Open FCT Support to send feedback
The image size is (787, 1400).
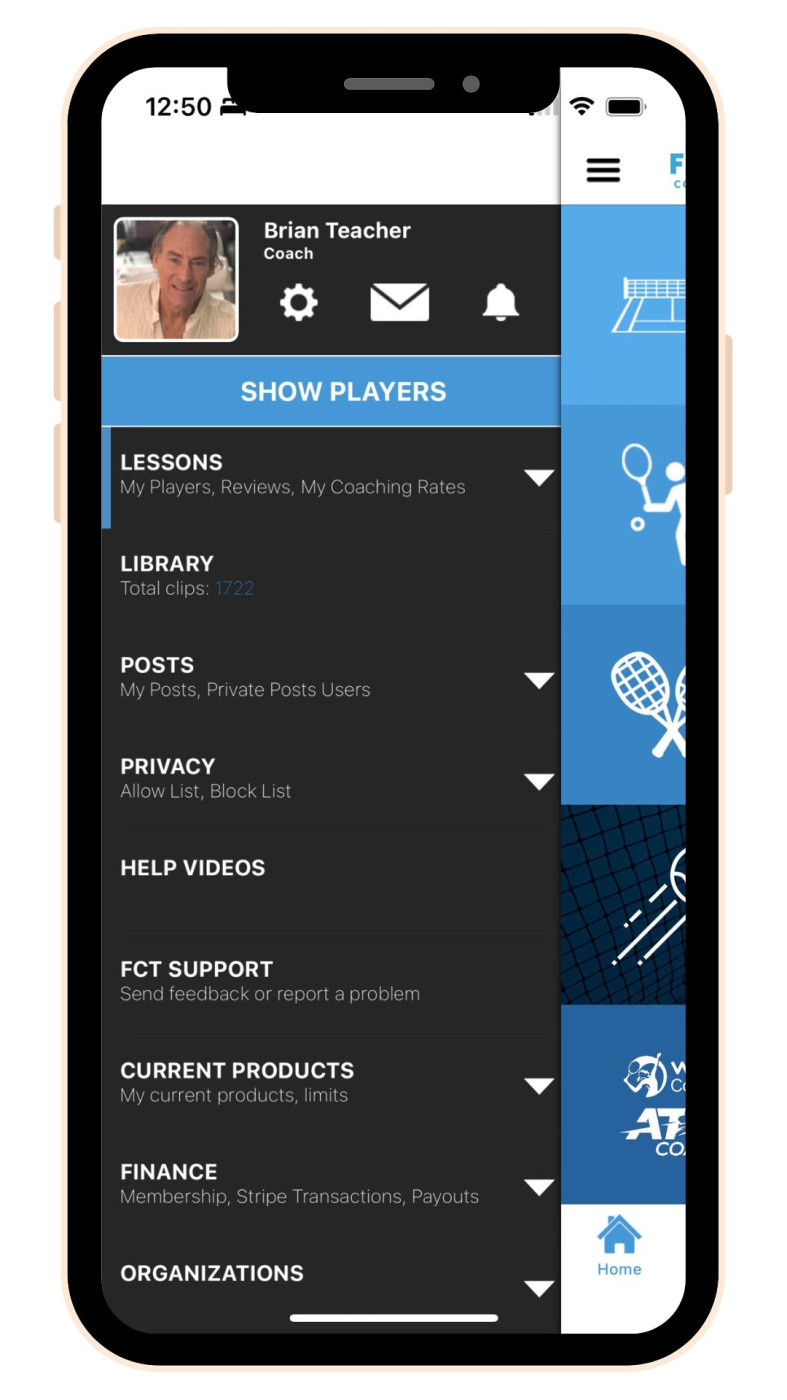tap(270, 980)
